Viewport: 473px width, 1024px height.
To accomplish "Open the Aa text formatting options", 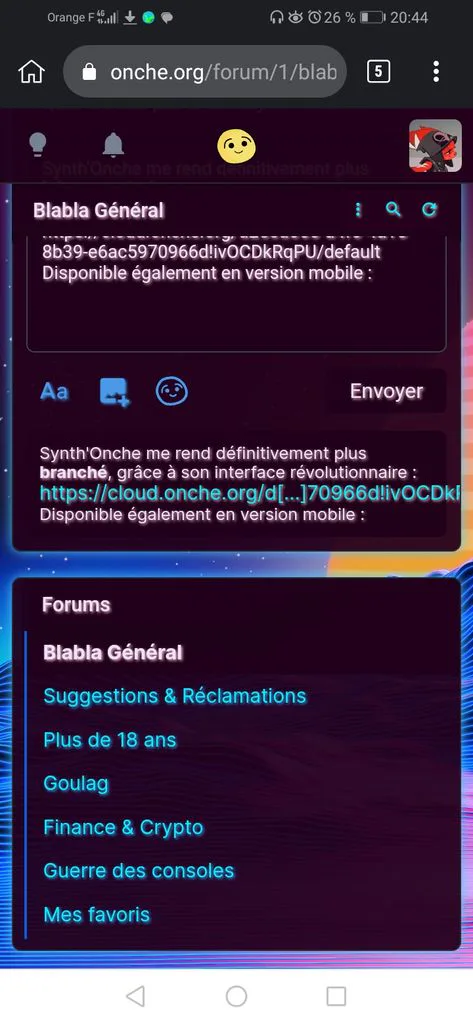I will (x=54, y=392).
